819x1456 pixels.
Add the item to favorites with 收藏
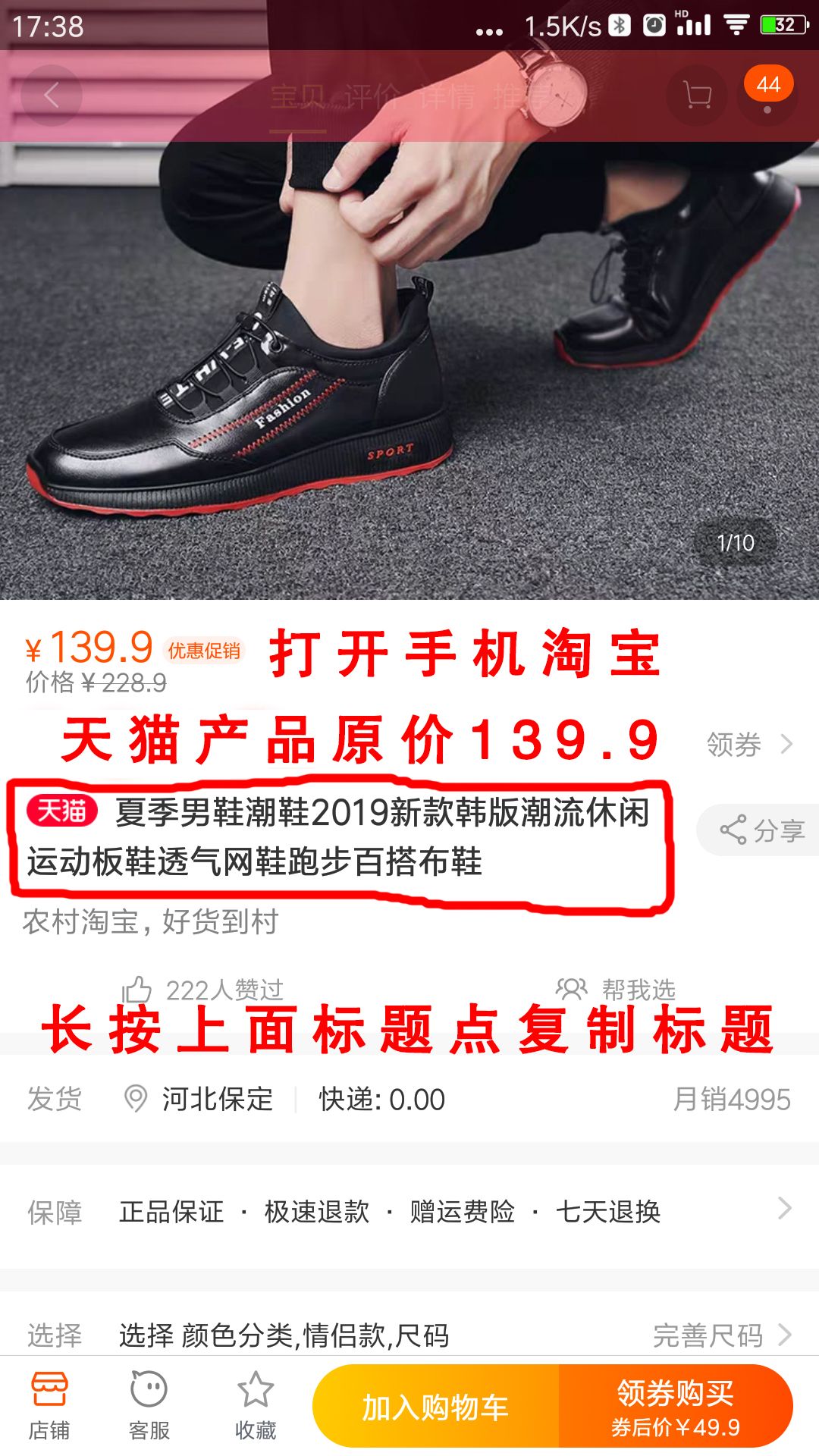coord(256,1407)
